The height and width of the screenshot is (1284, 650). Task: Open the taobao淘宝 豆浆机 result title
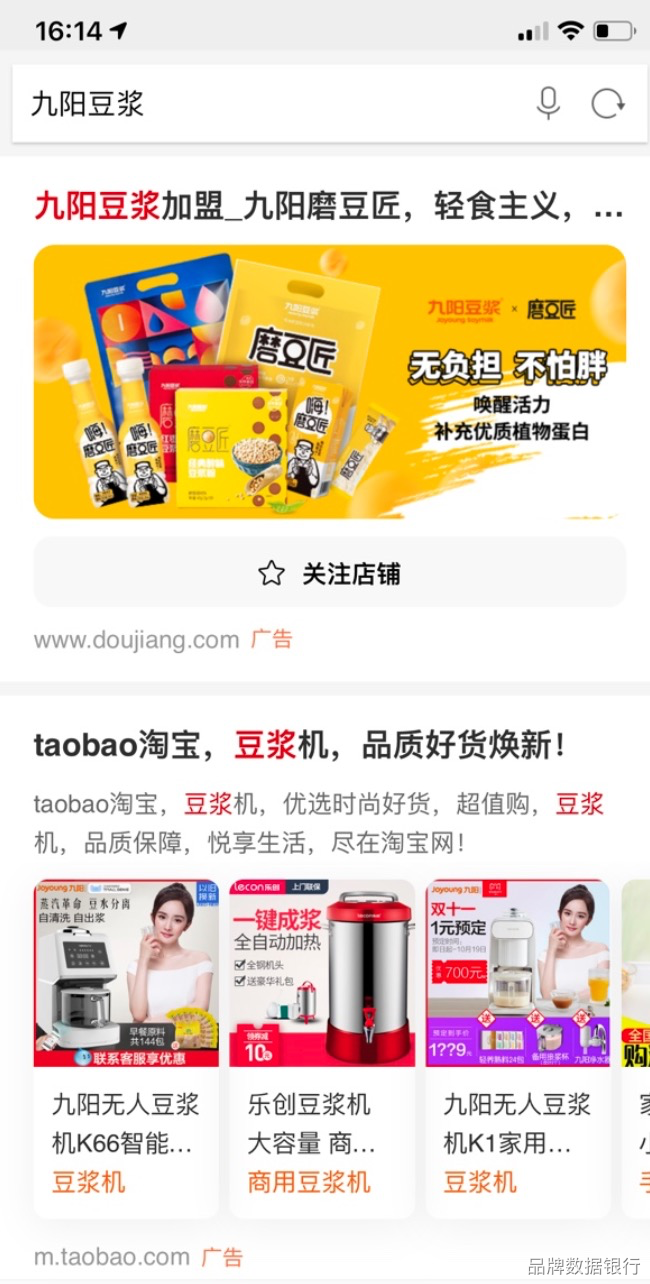click(x=300, y=745)
